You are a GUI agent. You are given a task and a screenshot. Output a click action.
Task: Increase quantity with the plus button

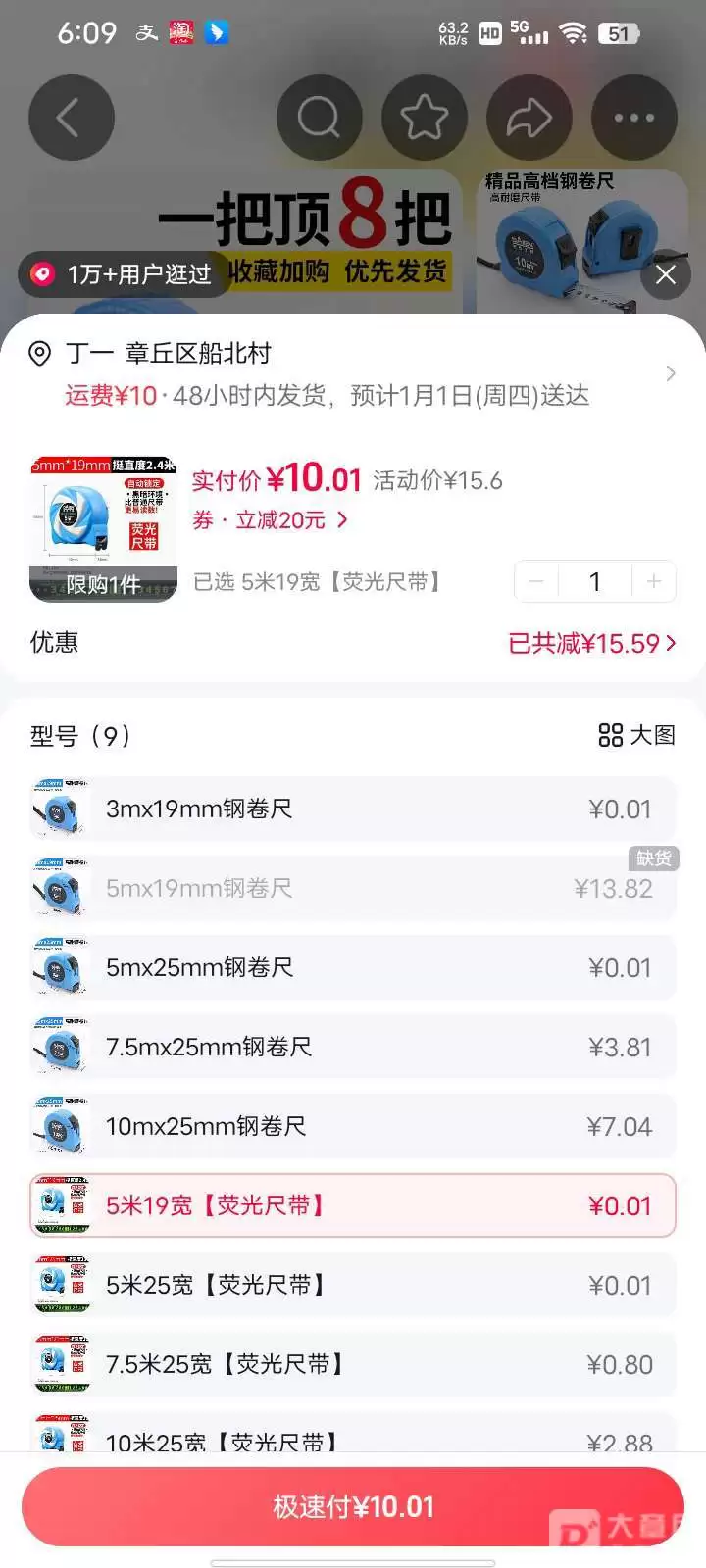point(654,582)
